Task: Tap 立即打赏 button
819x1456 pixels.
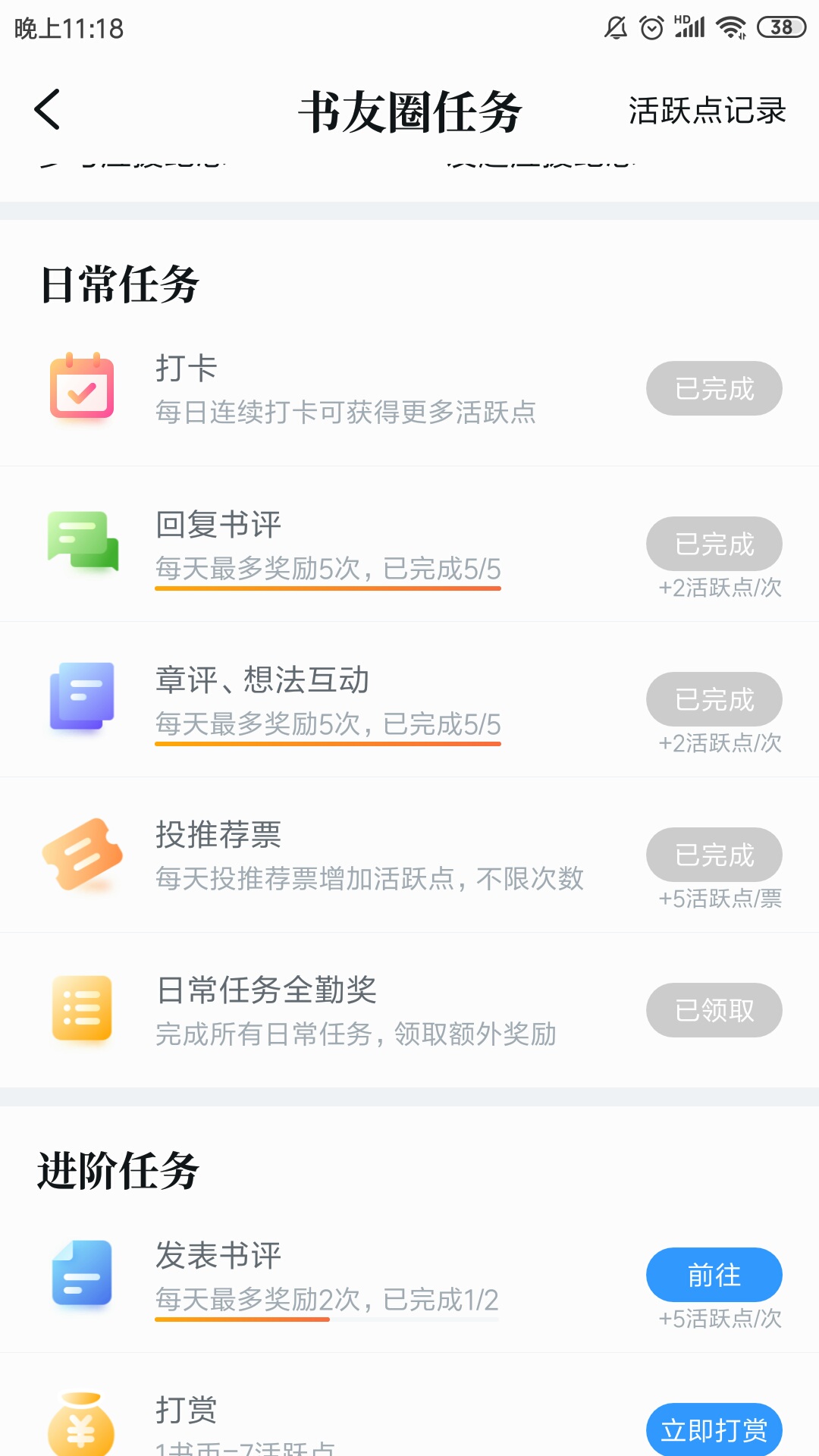Action: 714,1429
